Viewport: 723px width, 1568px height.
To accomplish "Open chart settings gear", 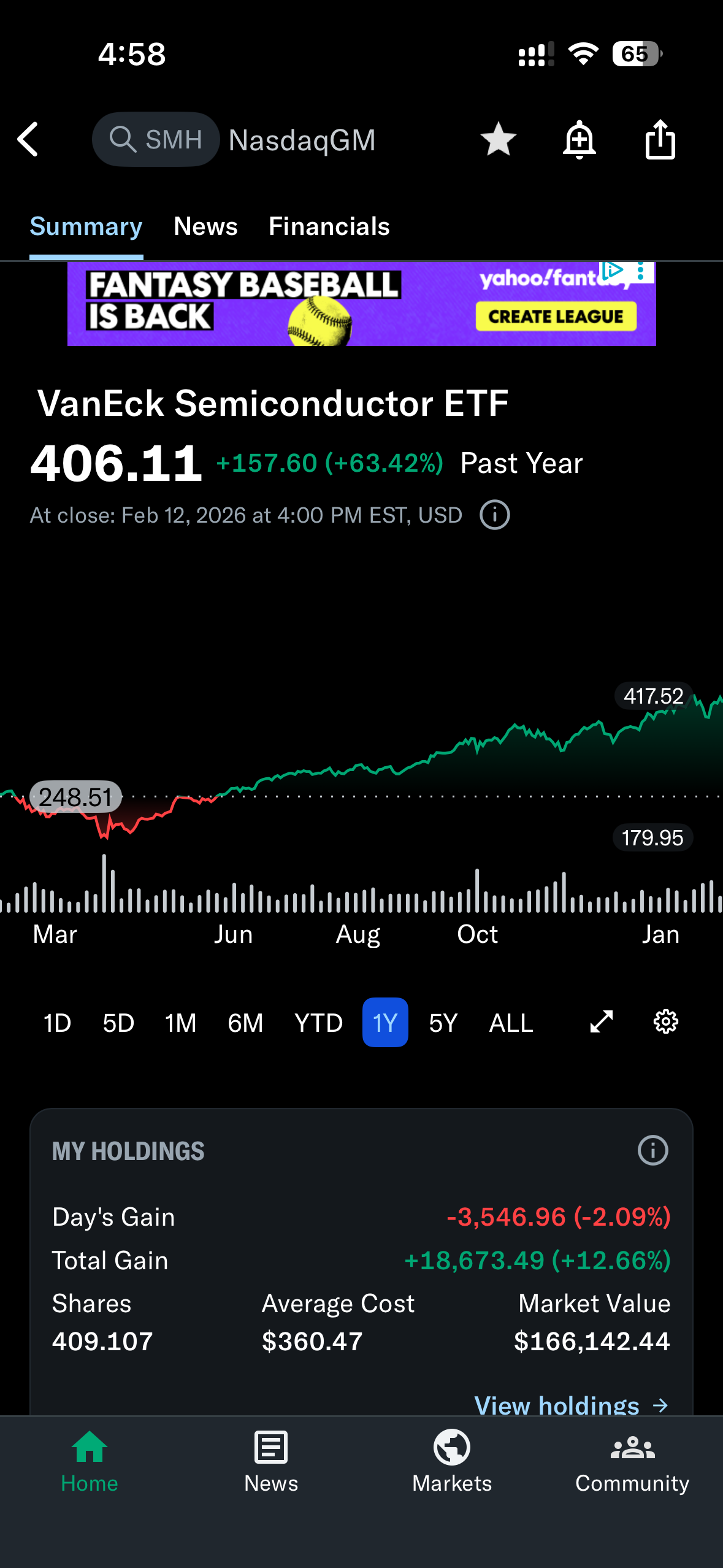I will [x=665, y=1021].
